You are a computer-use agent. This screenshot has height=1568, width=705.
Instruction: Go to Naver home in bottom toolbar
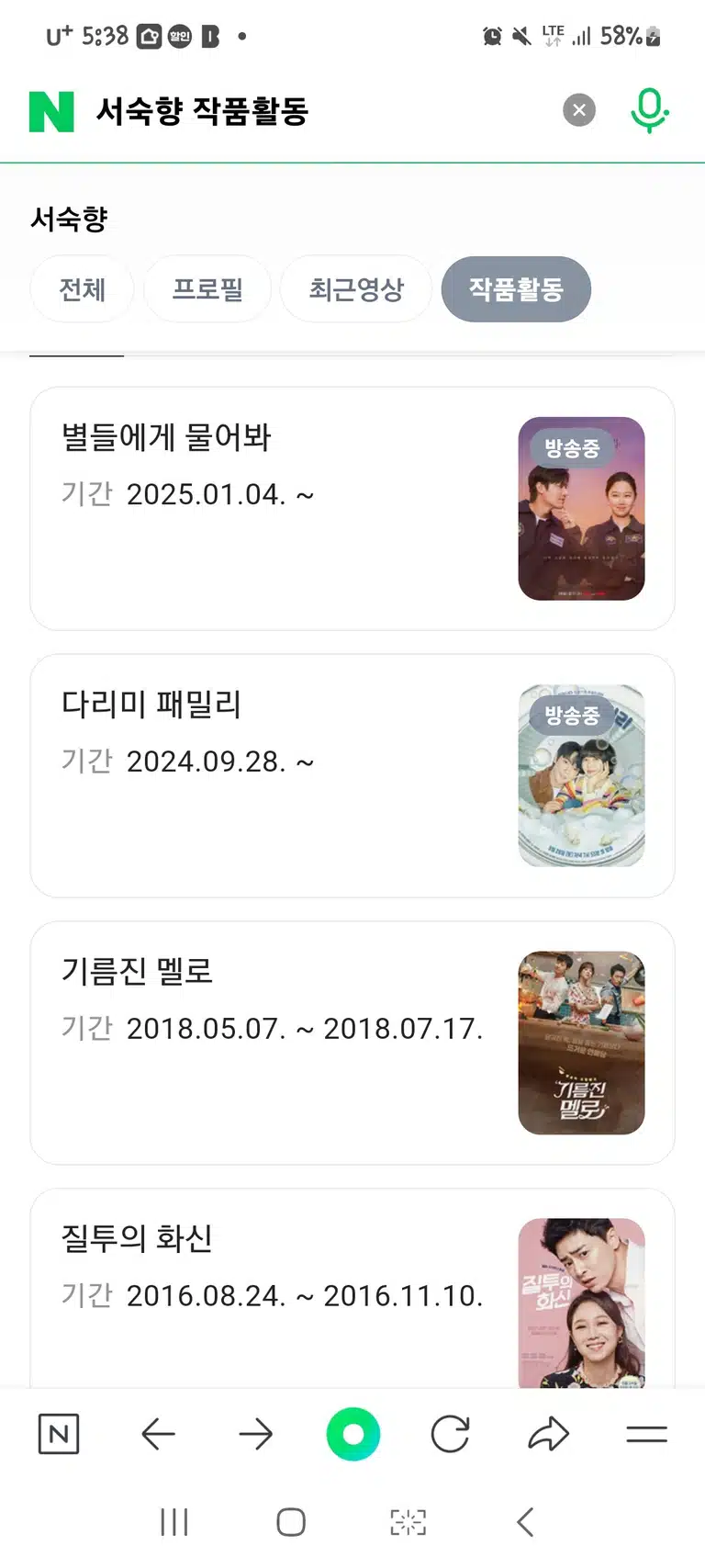(x=59, y=1434)
